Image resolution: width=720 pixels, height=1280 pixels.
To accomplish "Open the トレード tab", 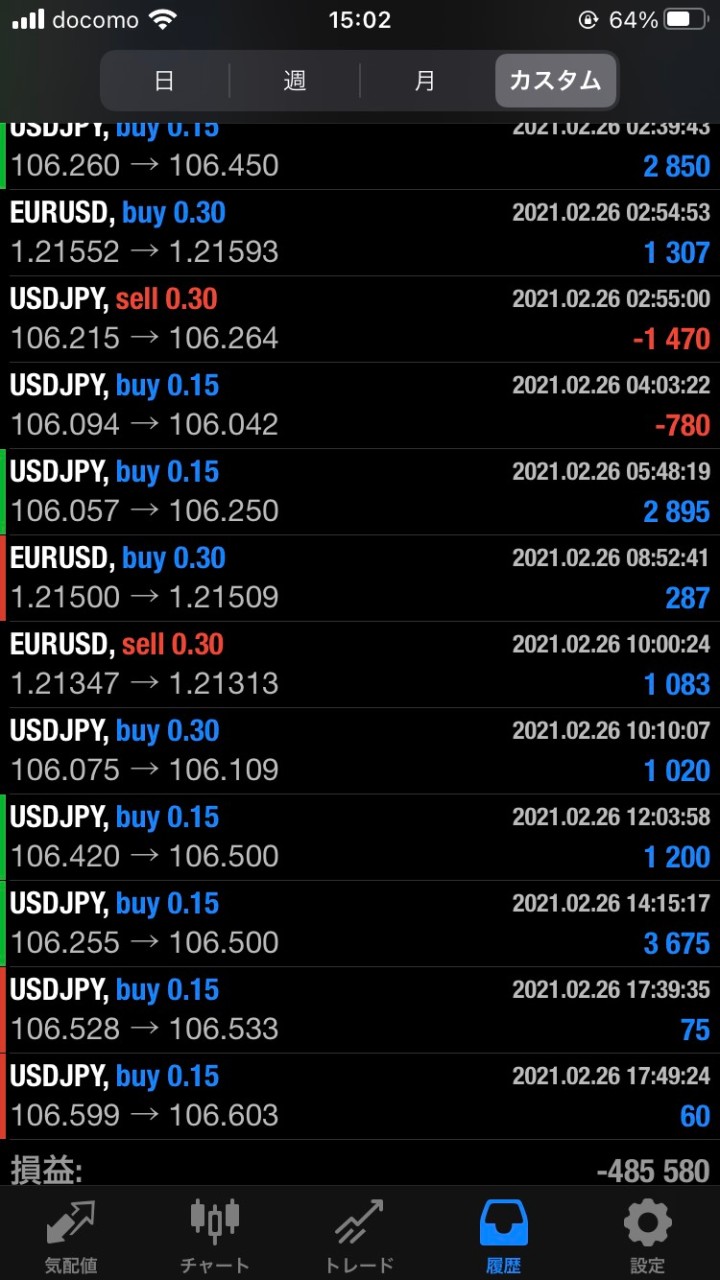I will pos(360,1235).
